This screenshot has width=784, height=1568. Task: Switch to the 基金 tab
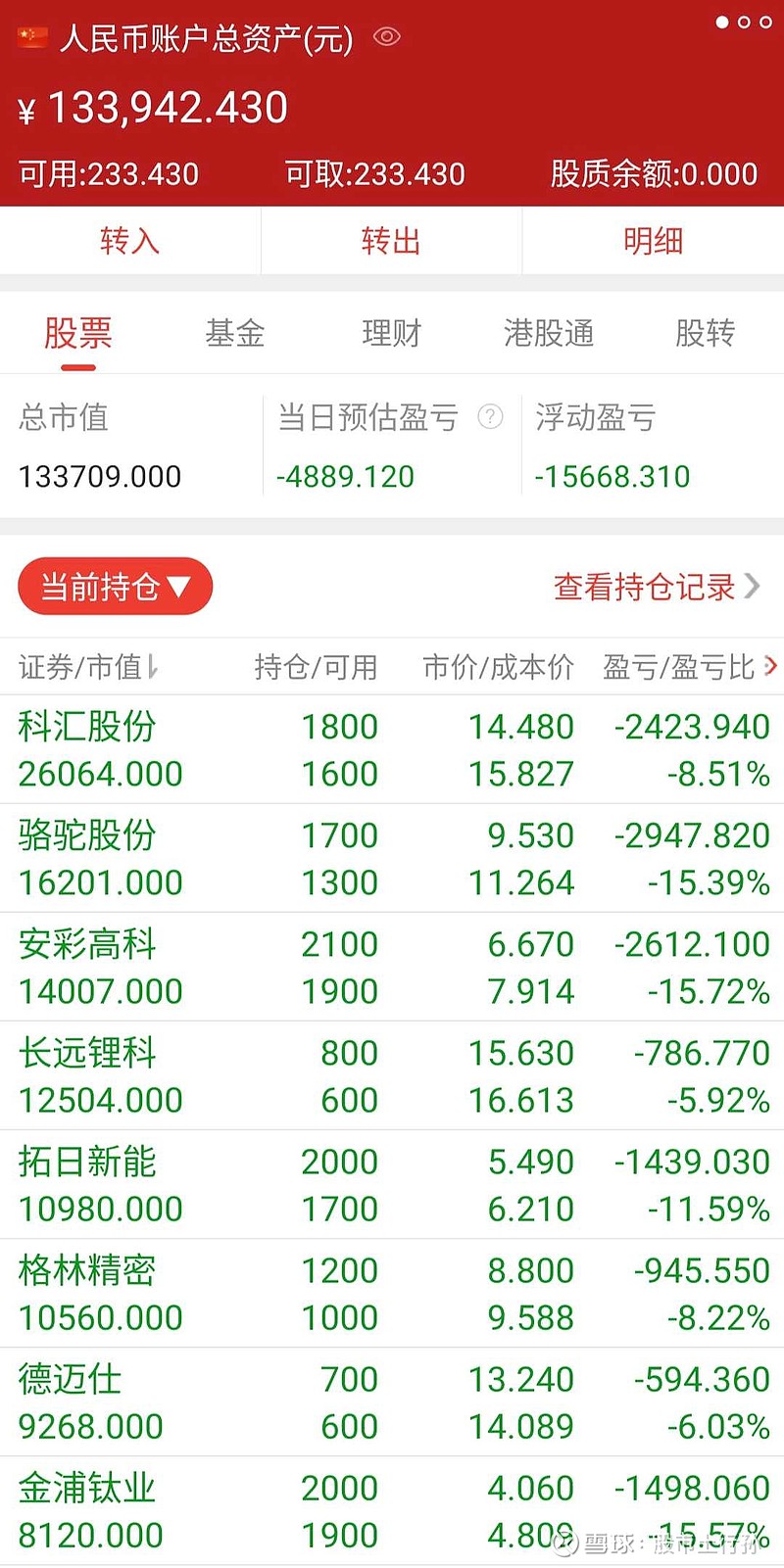235,333
